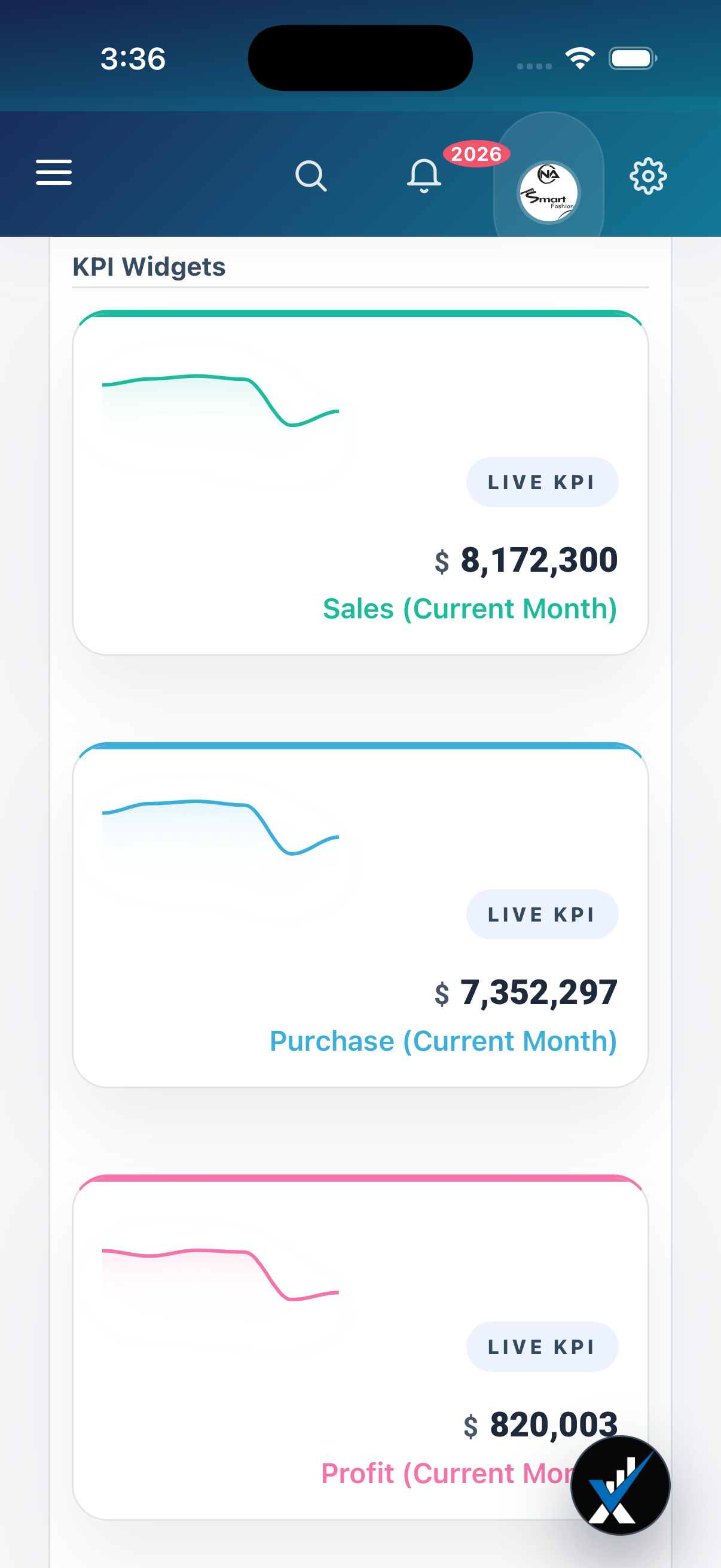This screenshot has height=1568, width=721.
Task: Tap the search magnifier icon
Action: tap(311, 176)
